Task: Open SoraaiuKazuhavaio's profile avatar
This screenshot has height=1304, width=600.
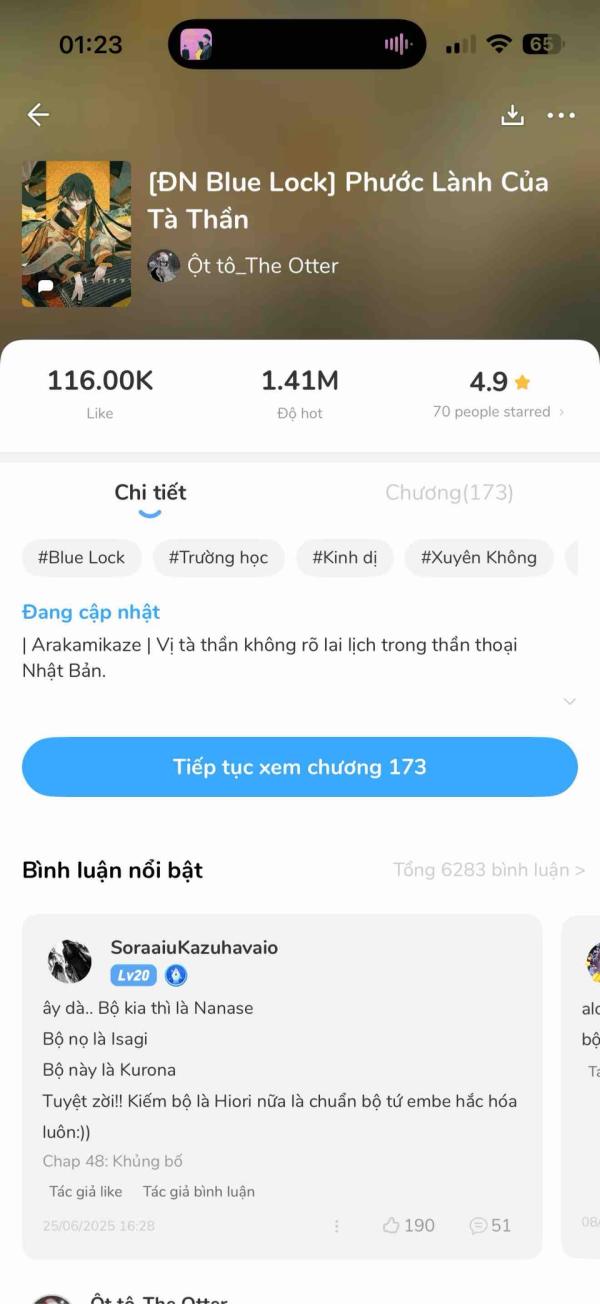Action: (x=70, y=961)
